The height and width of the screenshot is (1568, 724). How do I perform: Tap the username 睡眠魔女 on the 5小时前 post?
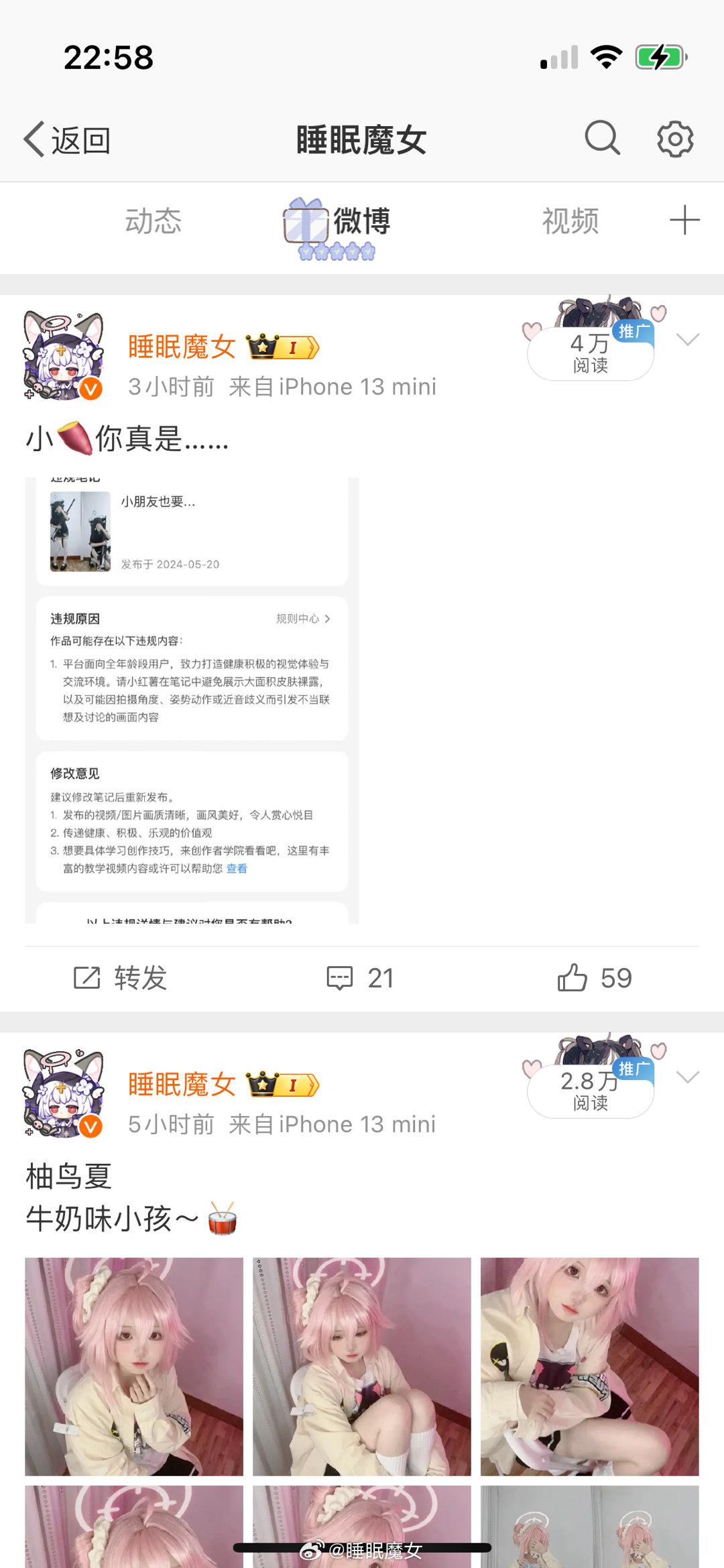coord(182,1084)
